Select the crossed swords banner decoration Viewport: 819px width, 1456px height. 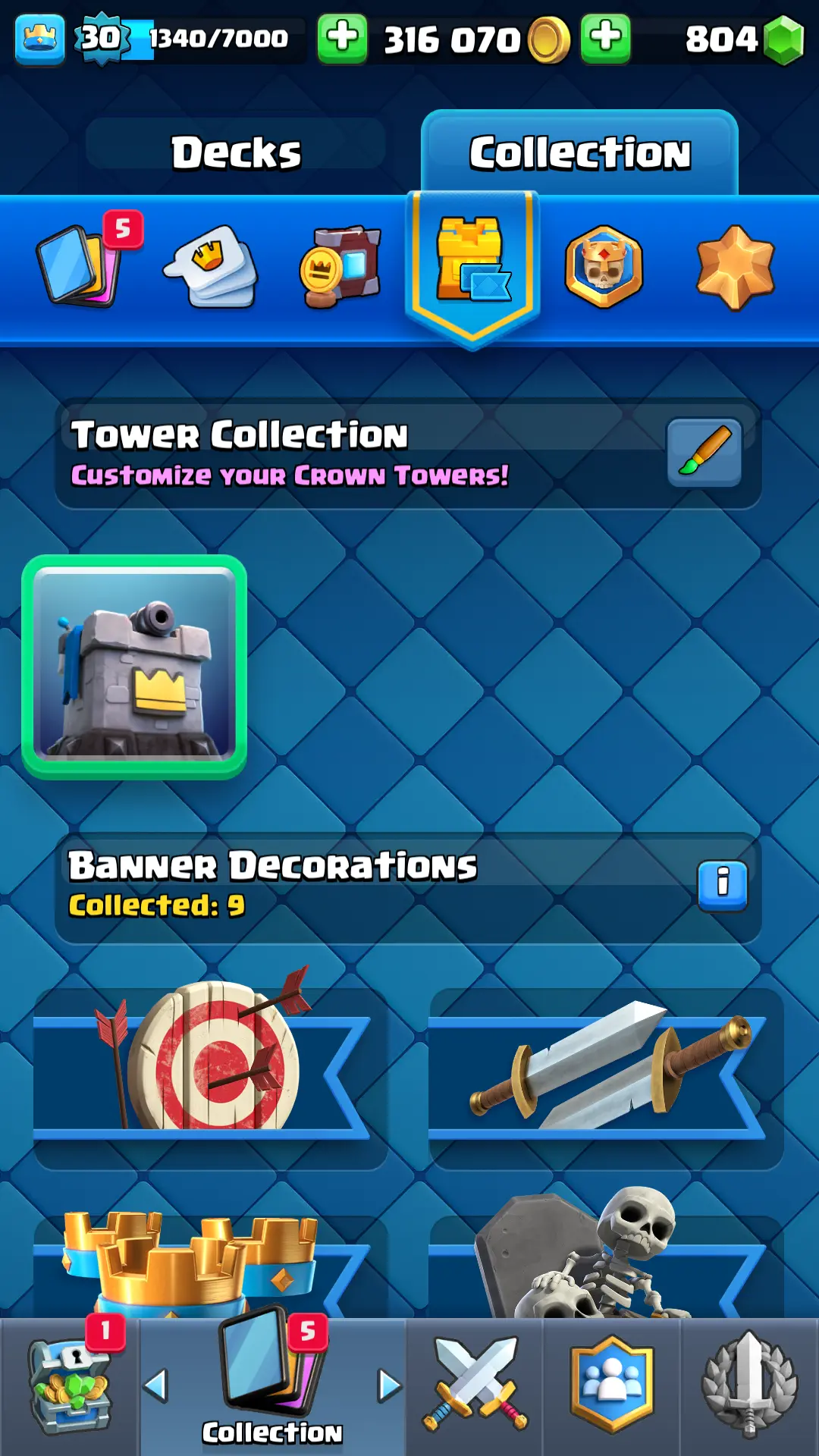coord(605,1069)
